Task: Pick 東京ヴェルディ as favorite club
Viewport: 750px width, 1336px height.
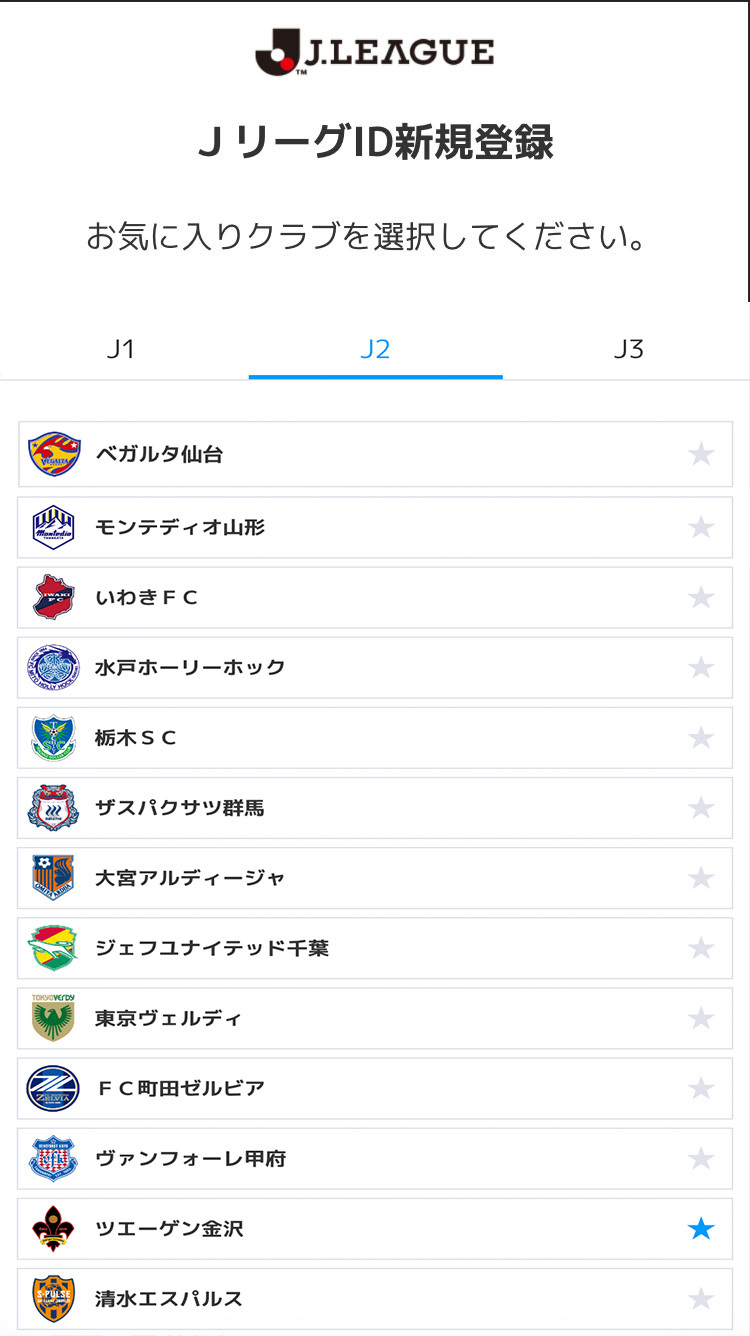Action: [x=375, y=1018]
